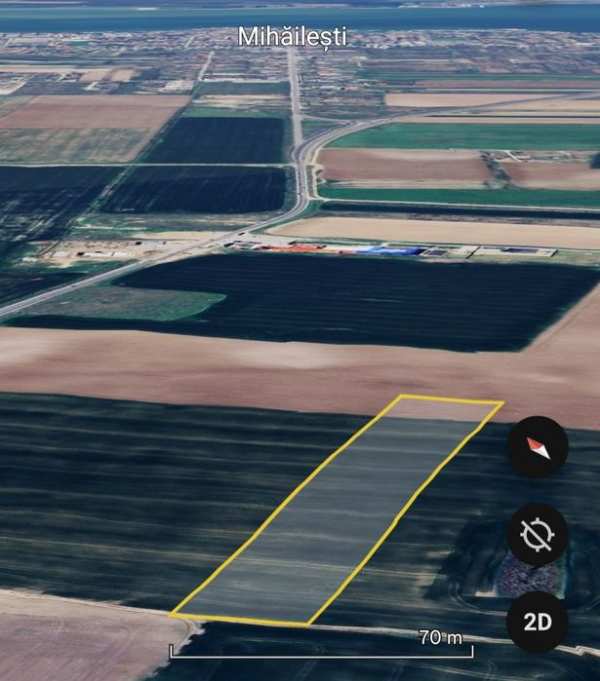Tap the compass to reset north
Image resolution: width=600 pixels, height=681 pixels.
(x=537, y=448)
